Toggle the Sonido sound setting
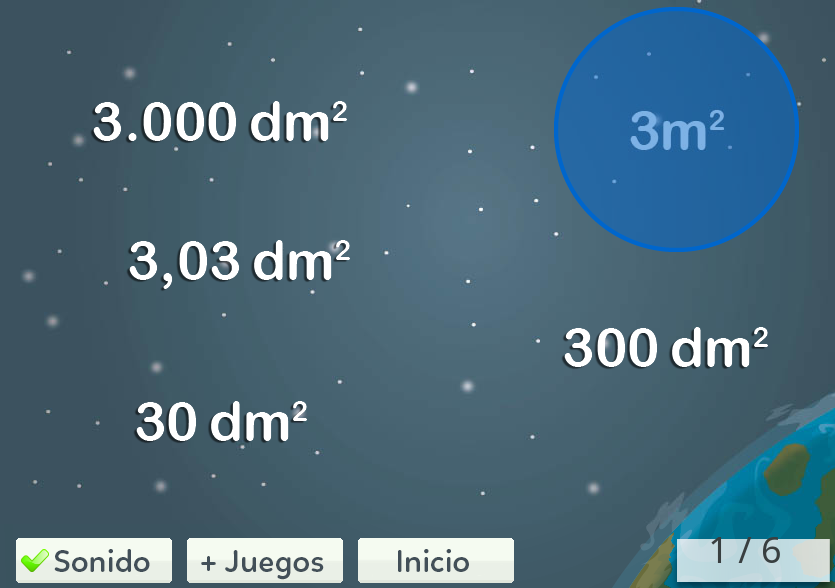This screenshot has width=835, height=588. 94,561
